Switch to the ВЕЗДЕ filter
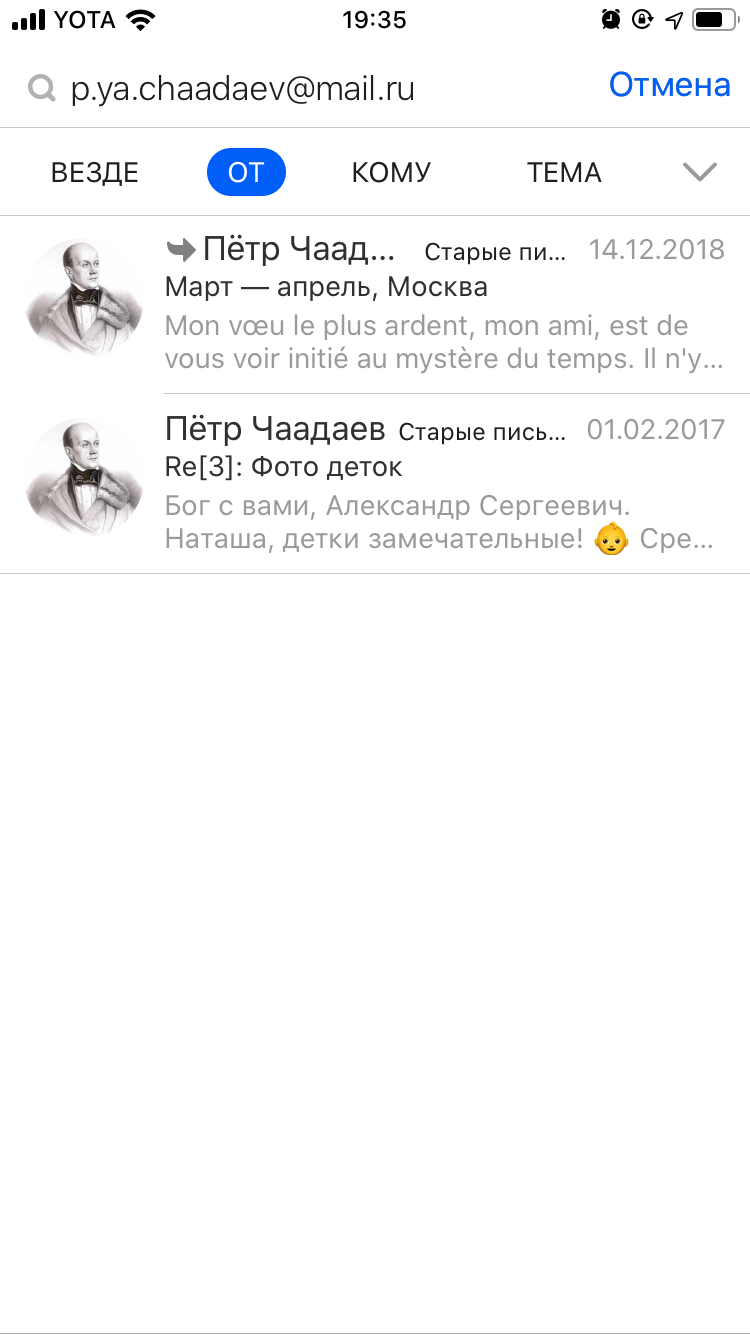 tap(95, 173)
